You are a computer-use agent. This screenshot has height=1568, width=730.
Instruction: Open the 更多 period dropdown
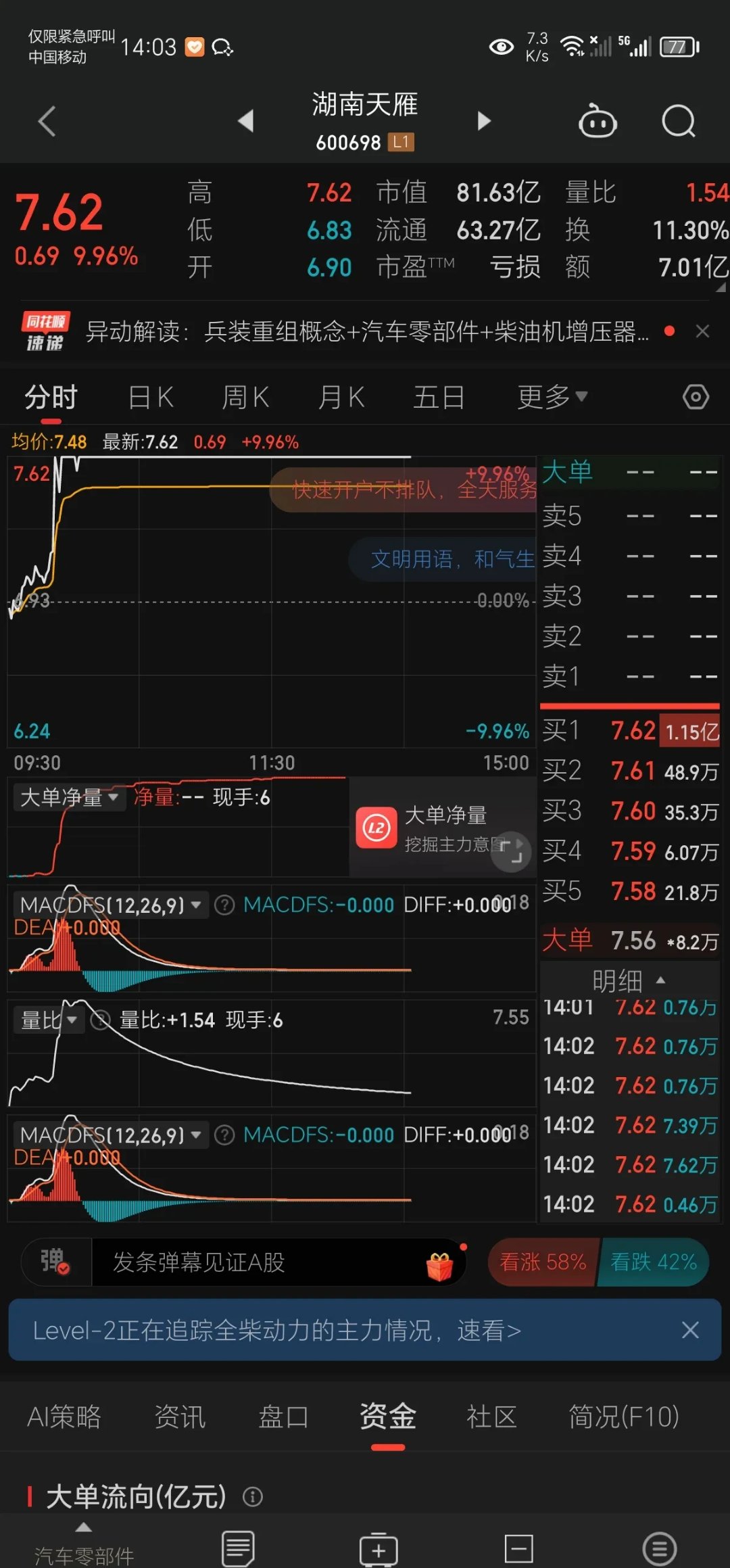(549, 397)
